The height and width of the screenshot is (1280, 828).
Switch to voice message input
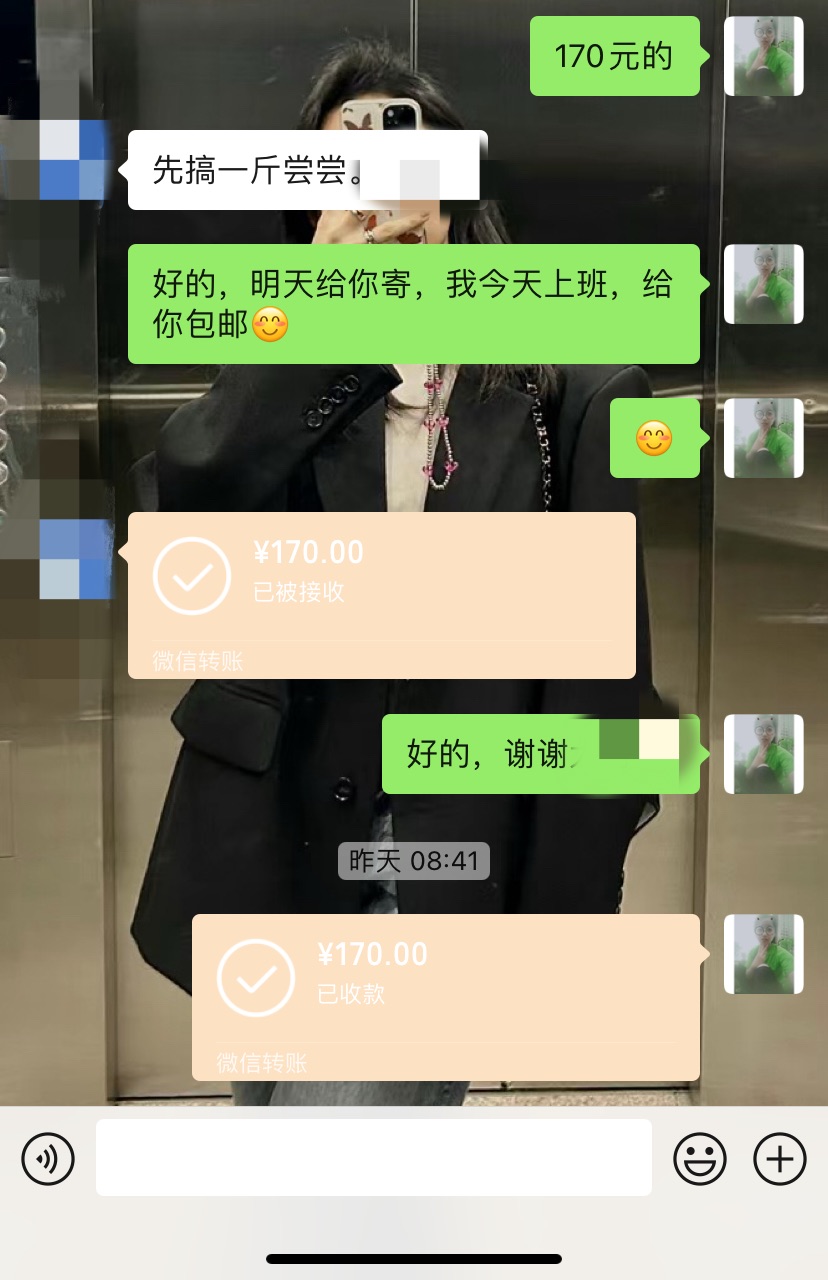coord(48,1159)
